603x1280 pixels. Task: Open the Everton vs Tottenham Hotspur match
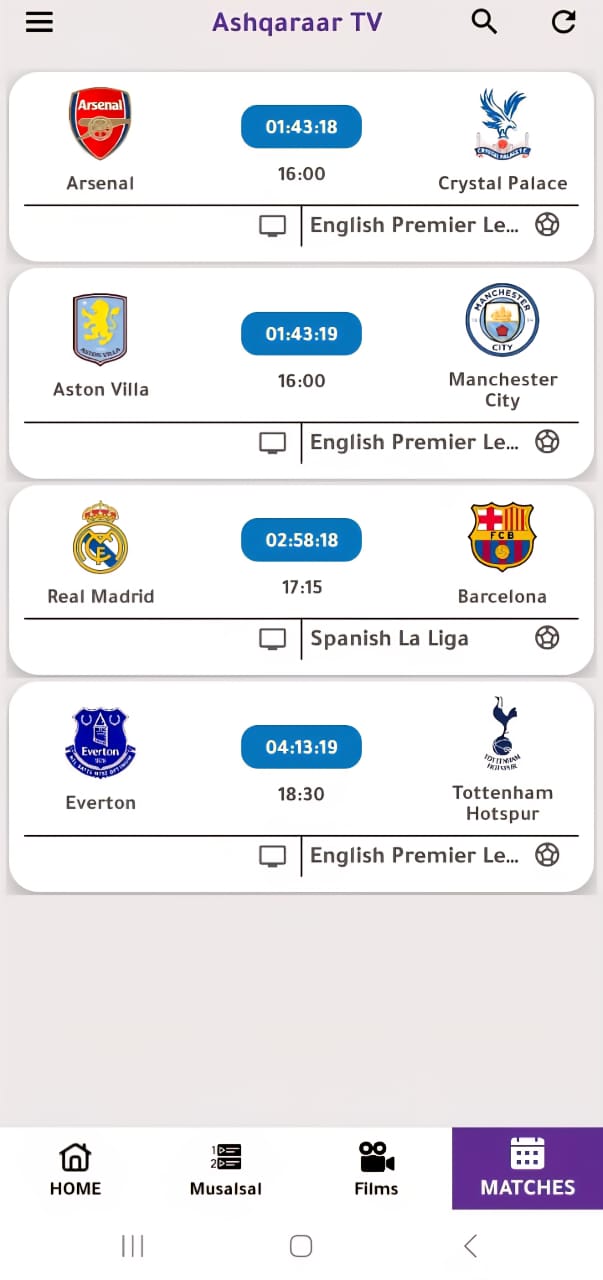301,770
